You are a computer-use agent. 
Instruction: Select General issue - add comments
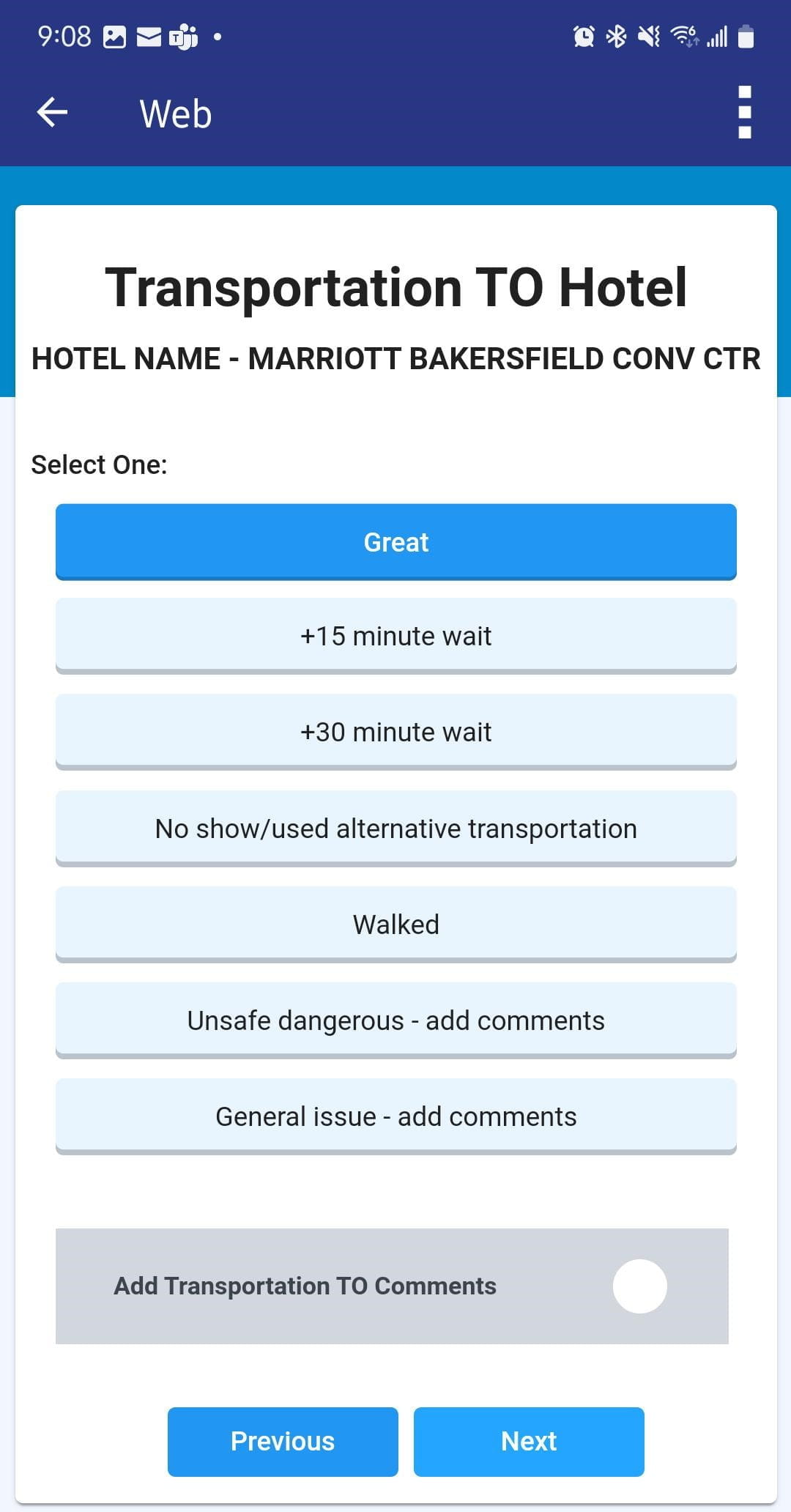tap(396, 1116)
